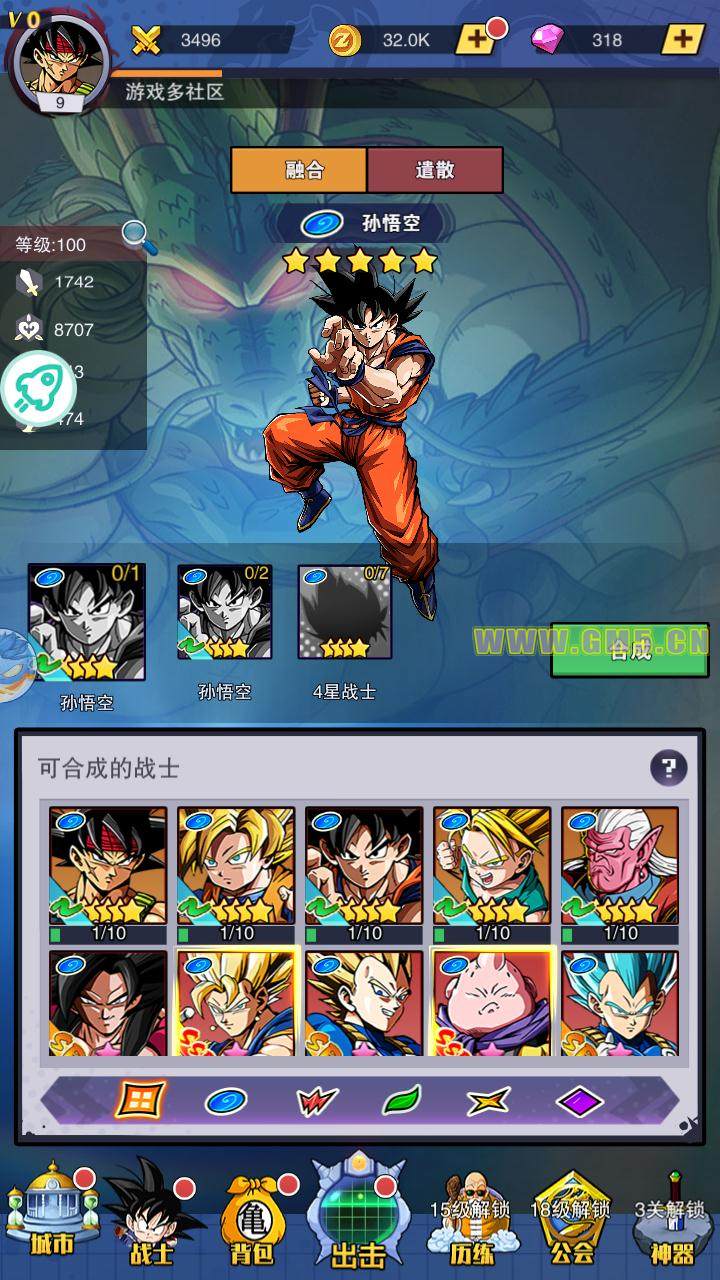Show all warrior types filter

[139, 1101]
